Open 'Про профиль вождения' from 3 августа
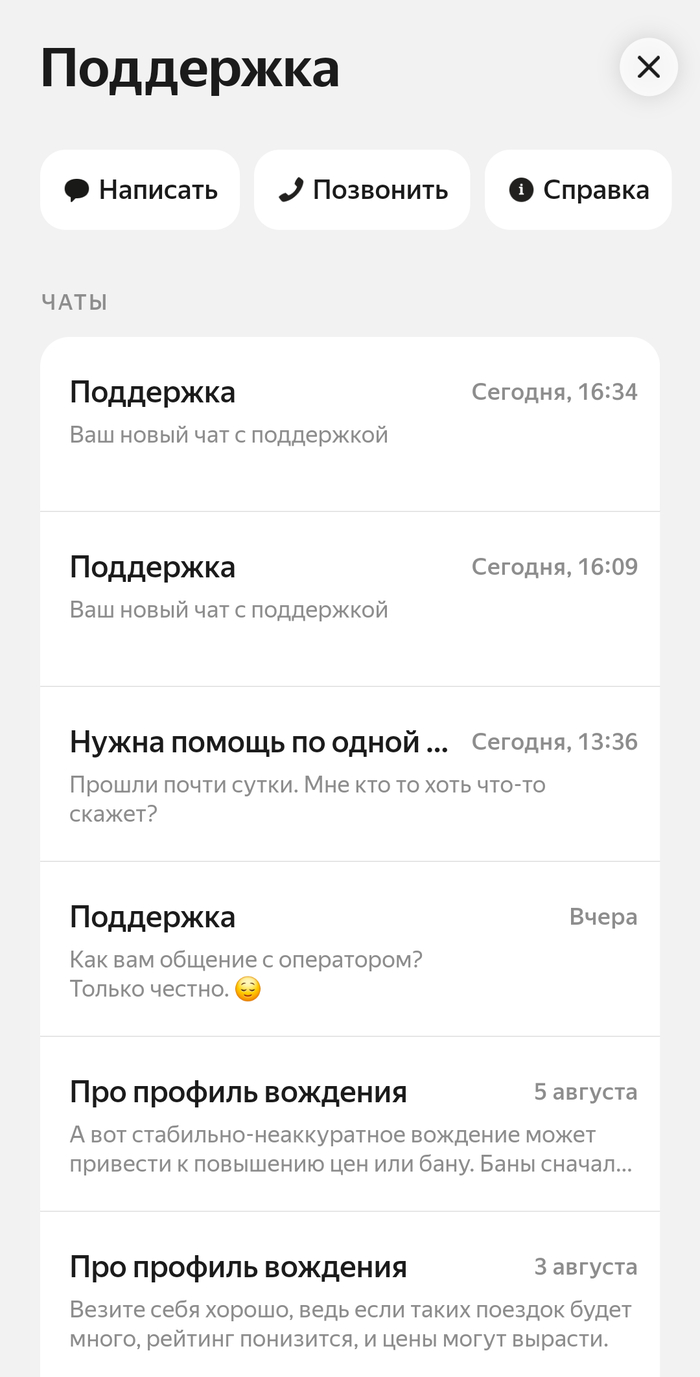The height and width of the screenshot is (1377, 700). pyautogui.click(x=350, y=1297)
